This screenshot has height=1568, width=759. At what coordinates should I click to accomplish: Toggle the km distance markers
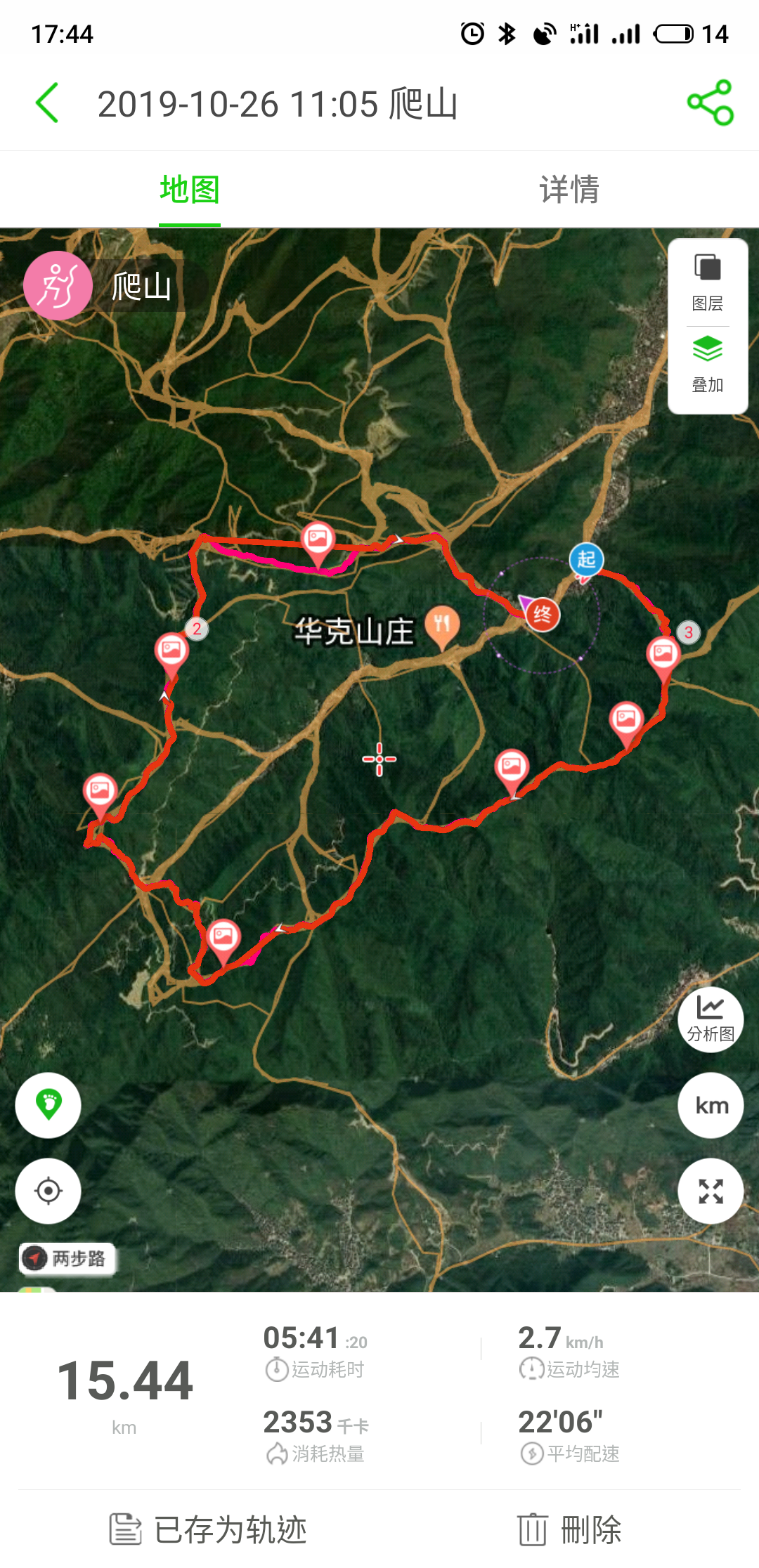(x=711, y=1106)
